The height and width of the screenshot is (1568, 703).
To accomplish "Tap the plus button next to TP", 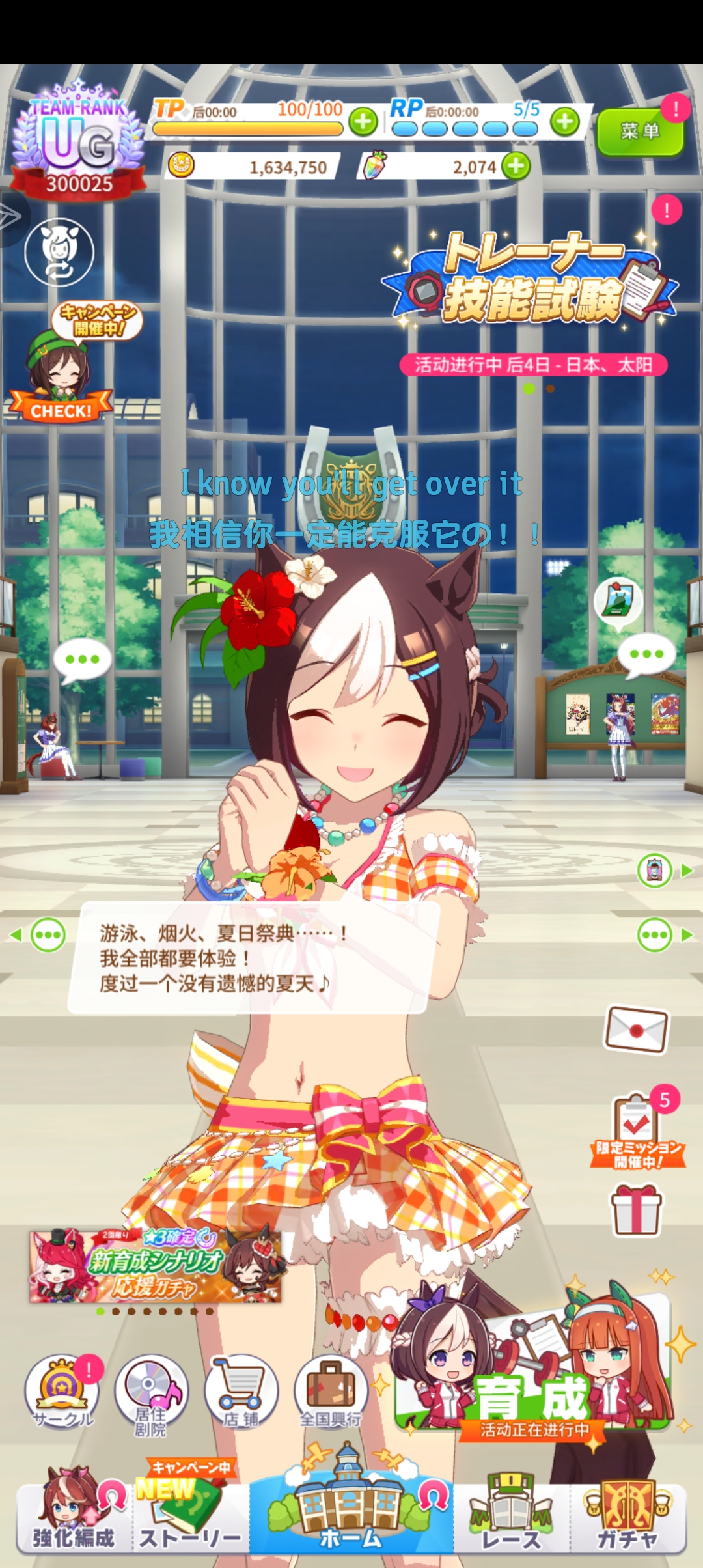I will click(x=363, y=121).
